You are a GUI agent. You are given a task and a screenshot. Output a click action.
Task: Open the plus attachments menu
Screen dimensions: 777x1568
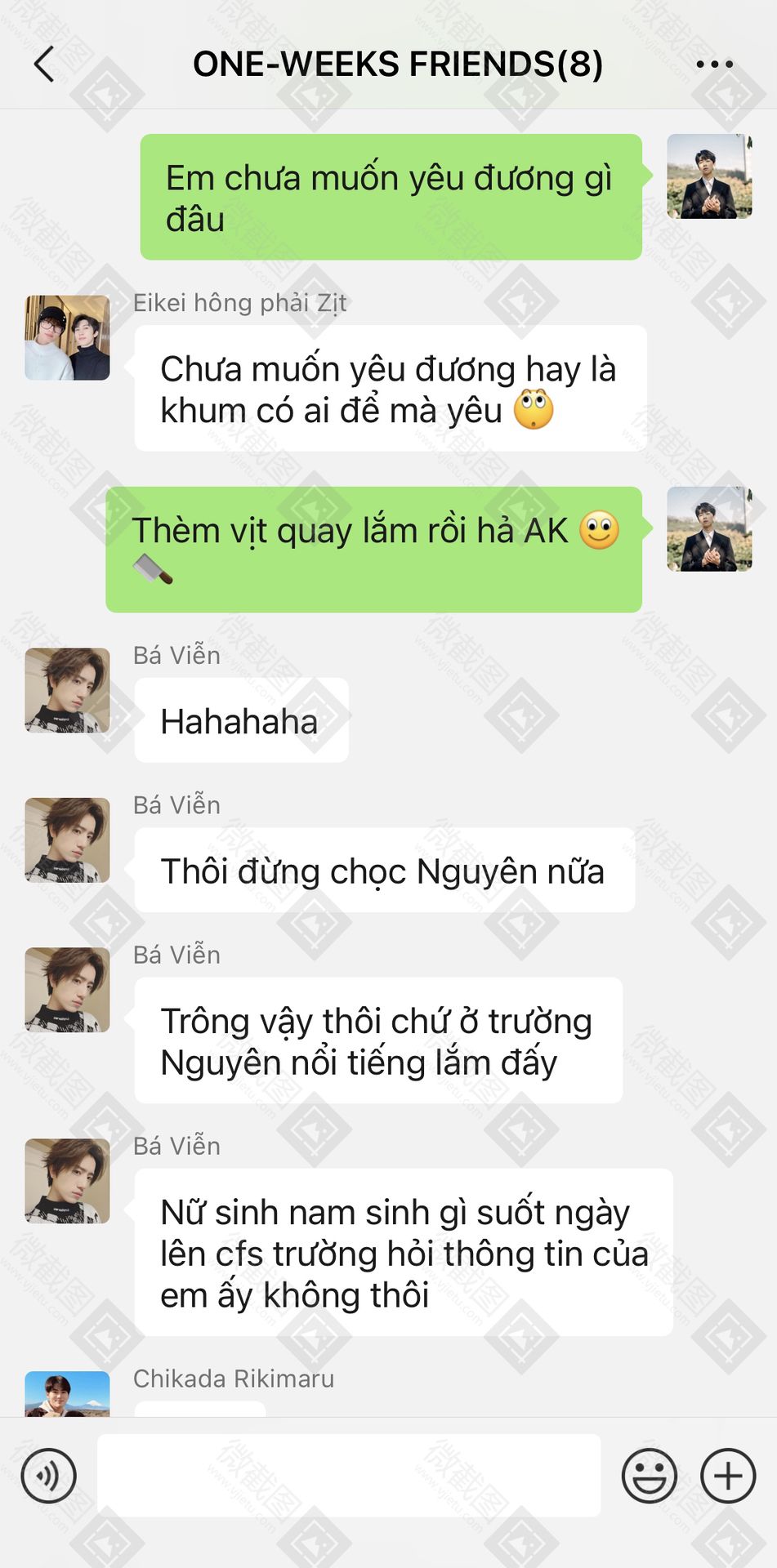coord(728,1476)
